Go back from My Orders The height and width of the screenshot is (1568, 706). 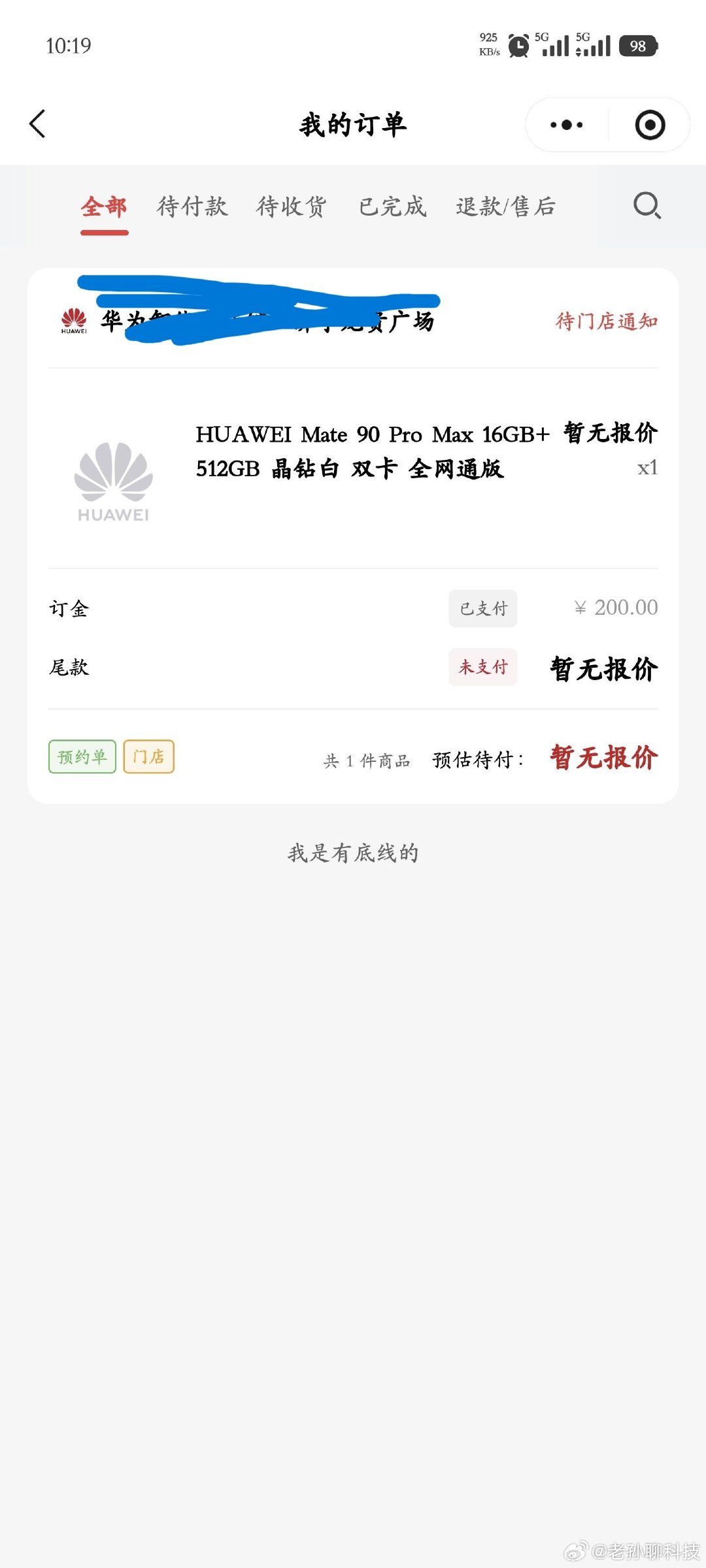point(38,124)
